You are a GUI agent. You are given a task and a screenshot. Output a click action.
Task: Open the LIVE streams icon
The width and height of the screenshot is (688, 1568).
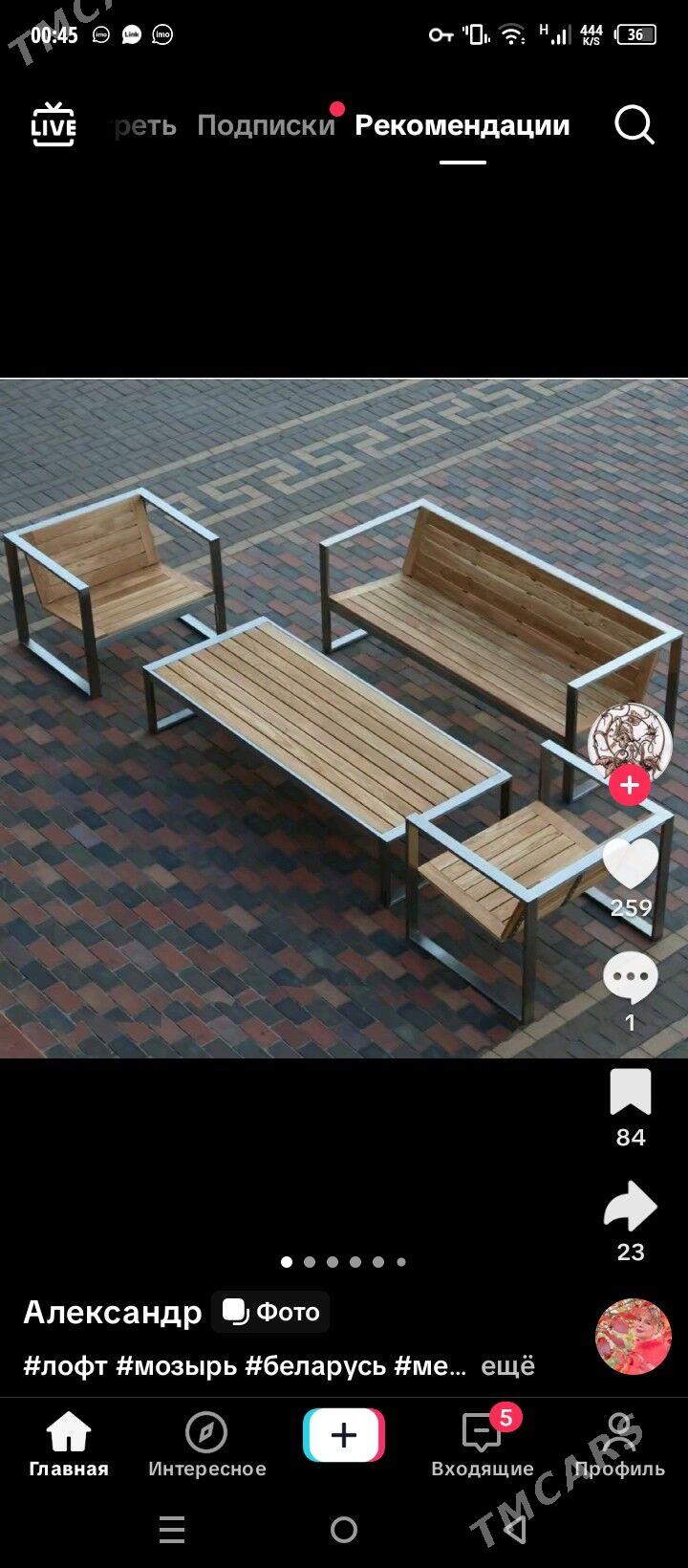point(54,124)
